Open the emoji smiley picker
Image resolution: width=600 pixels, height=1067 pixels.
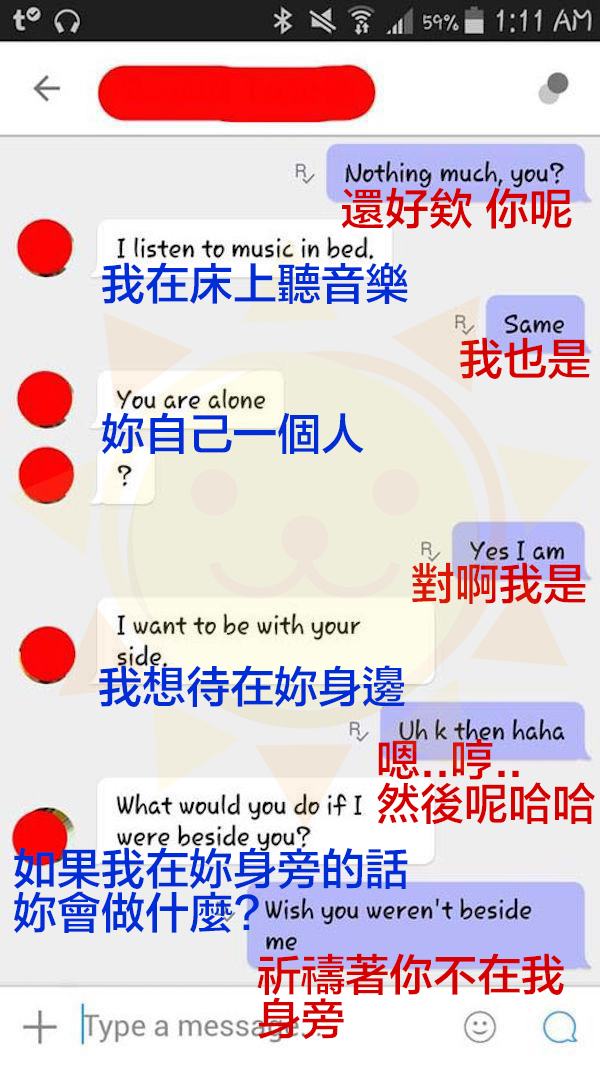coord(480,1026)
